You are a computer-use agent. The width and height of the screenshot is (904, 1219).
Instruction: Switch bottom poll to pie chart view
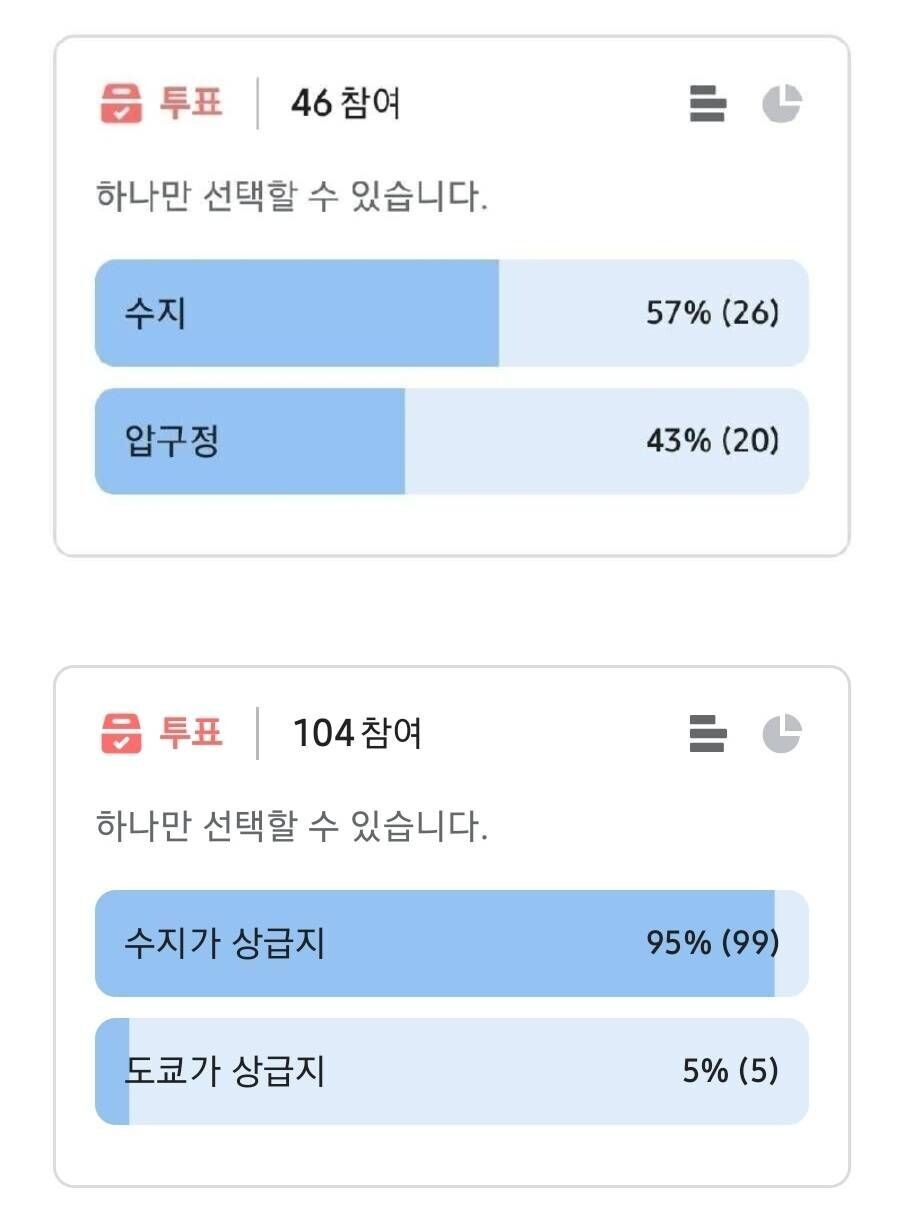[x=784, y=733]
